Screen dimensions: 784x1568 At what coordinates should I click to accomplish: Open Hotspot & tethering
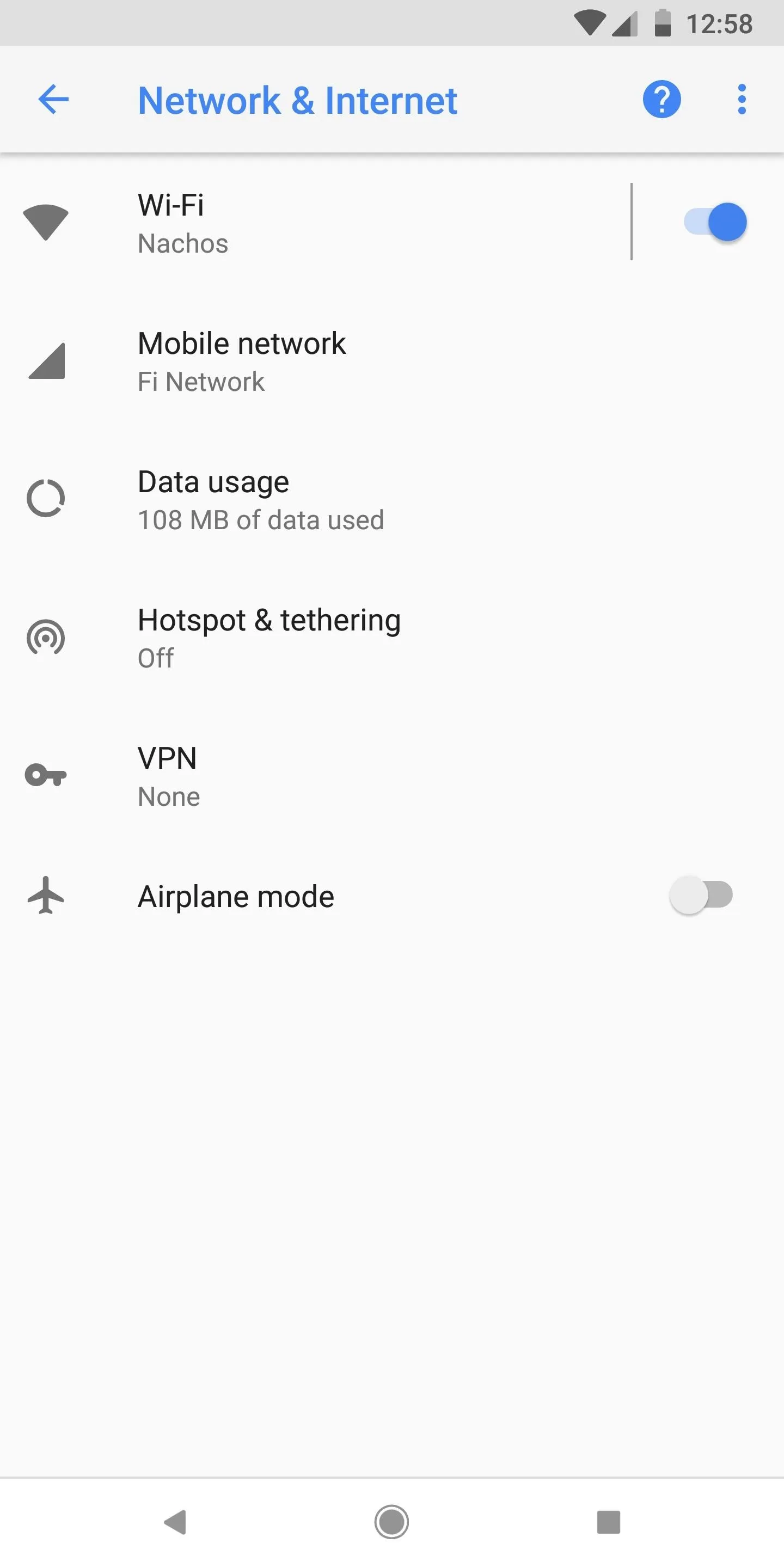click(x=392, y=638)
